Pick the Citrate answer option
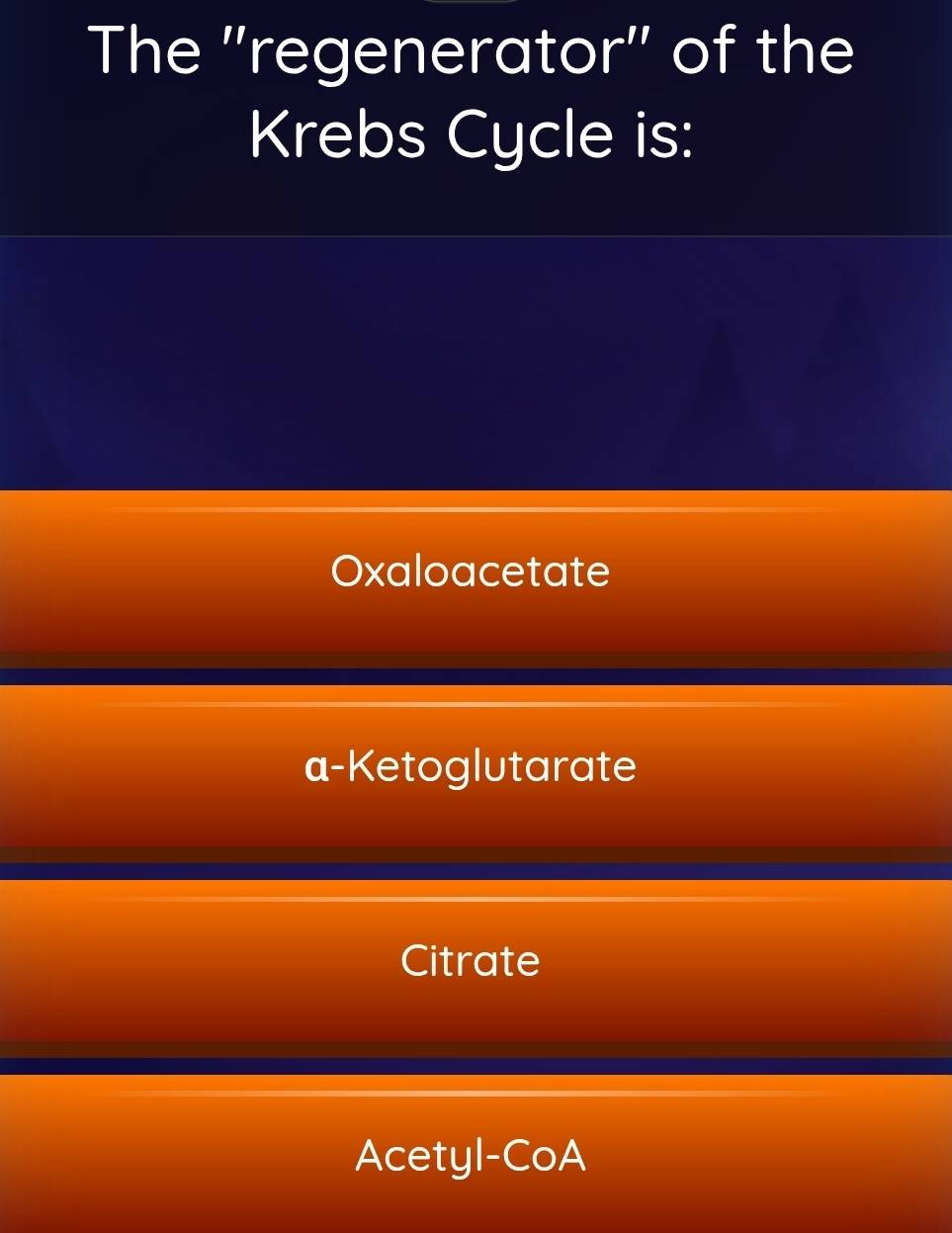This screenshot has width=952, height=1233. (x=472, y=961)
